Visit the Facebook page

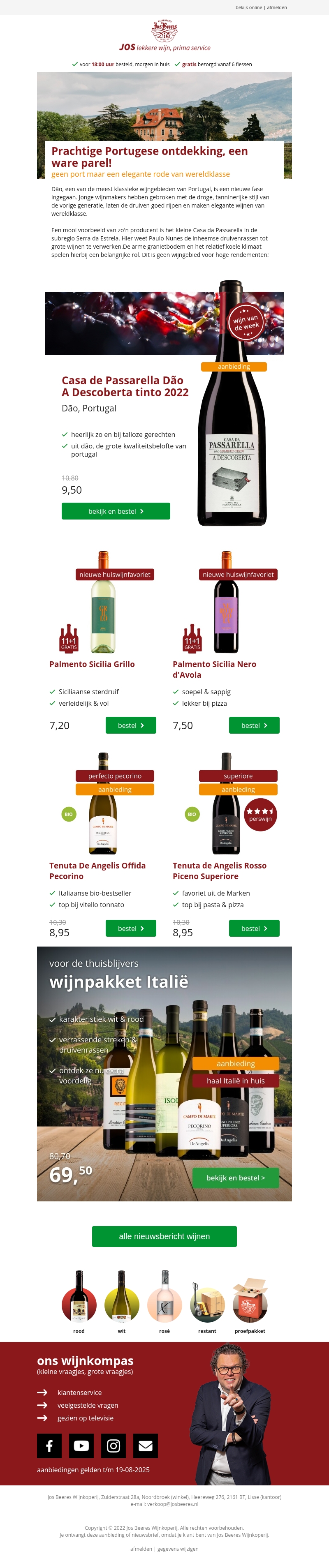coord(49,1446)
